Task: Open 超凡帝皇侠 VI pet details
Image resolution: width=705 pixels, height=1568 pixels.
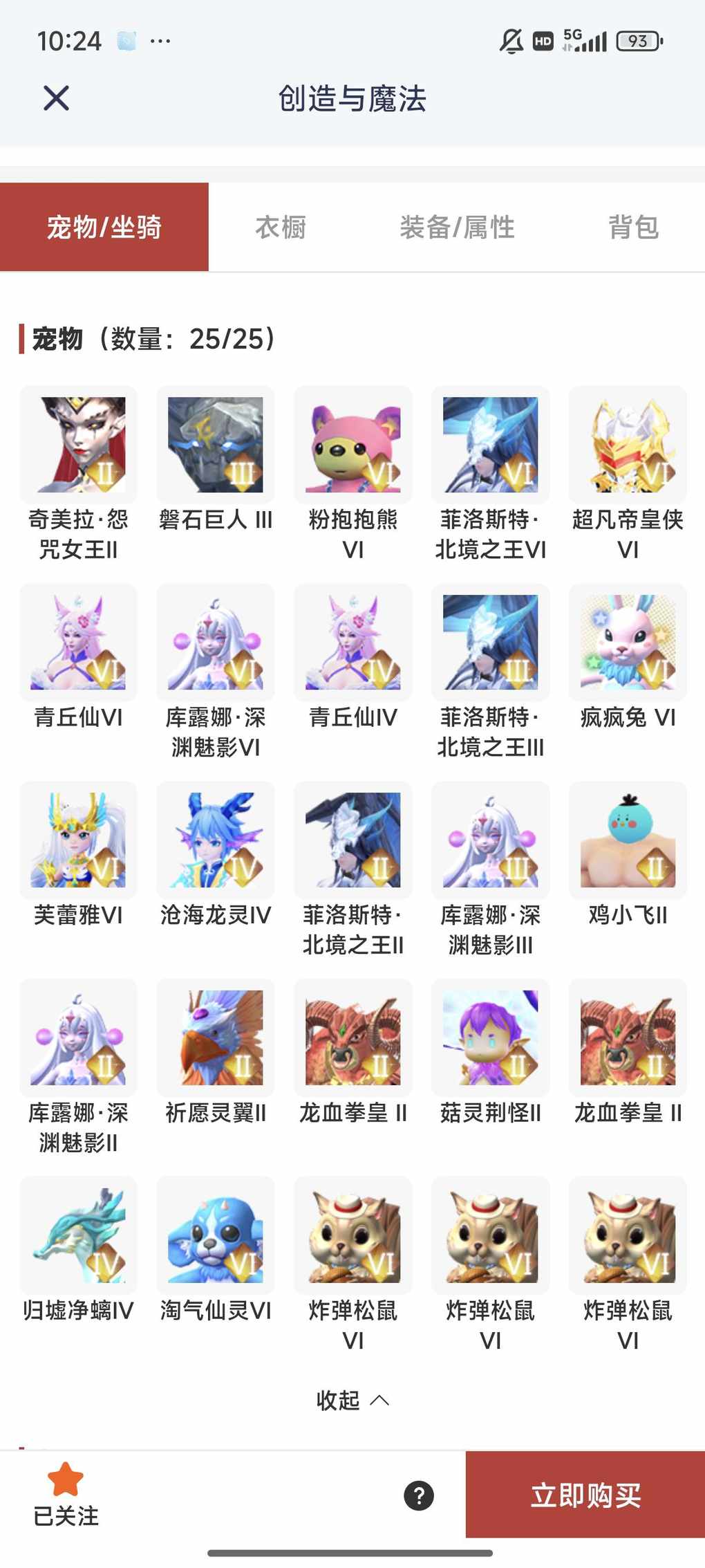Action: (x=628, y=445)
